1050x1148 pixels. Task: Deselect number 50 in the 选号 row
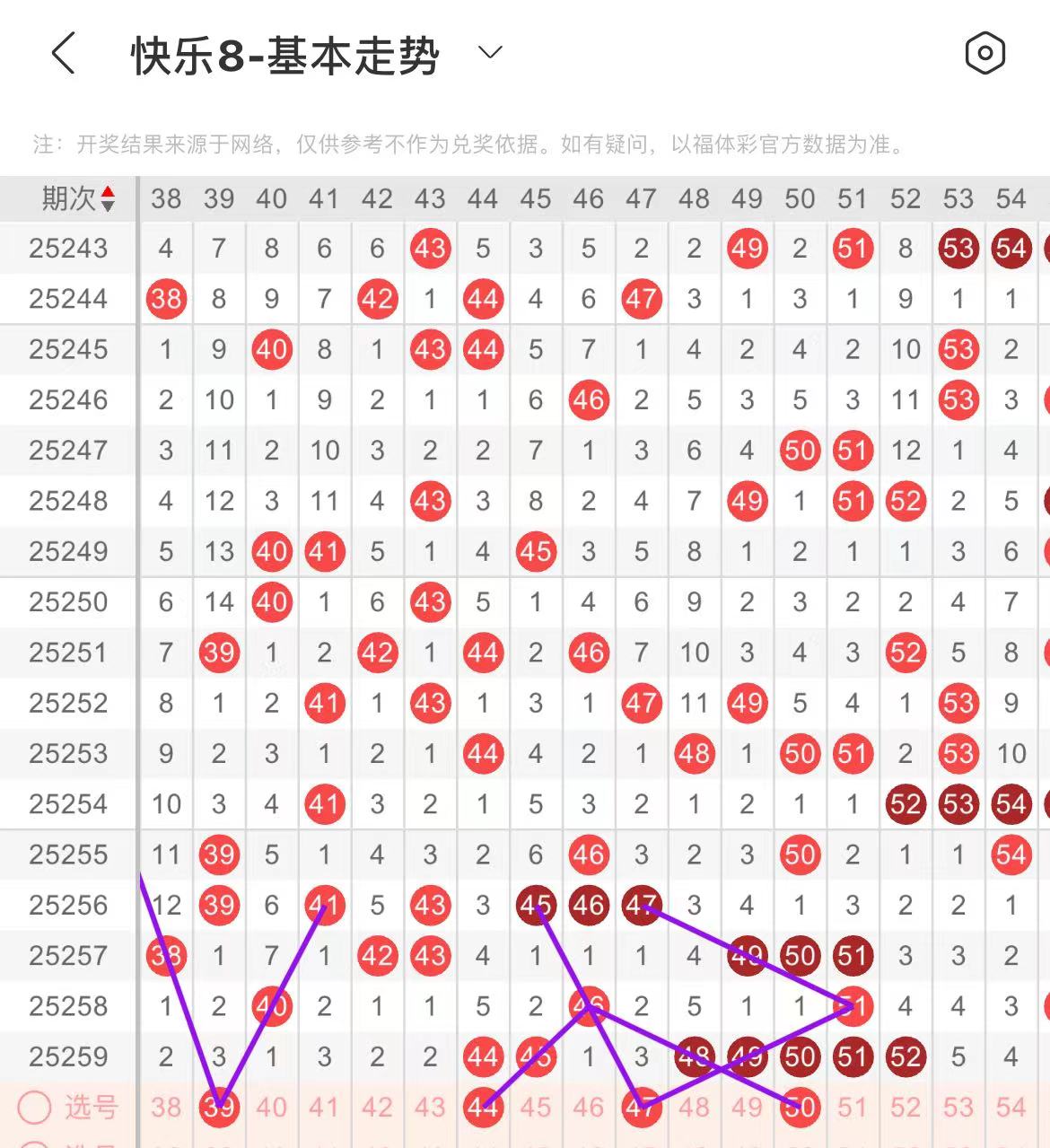(x=799, y=1107)
